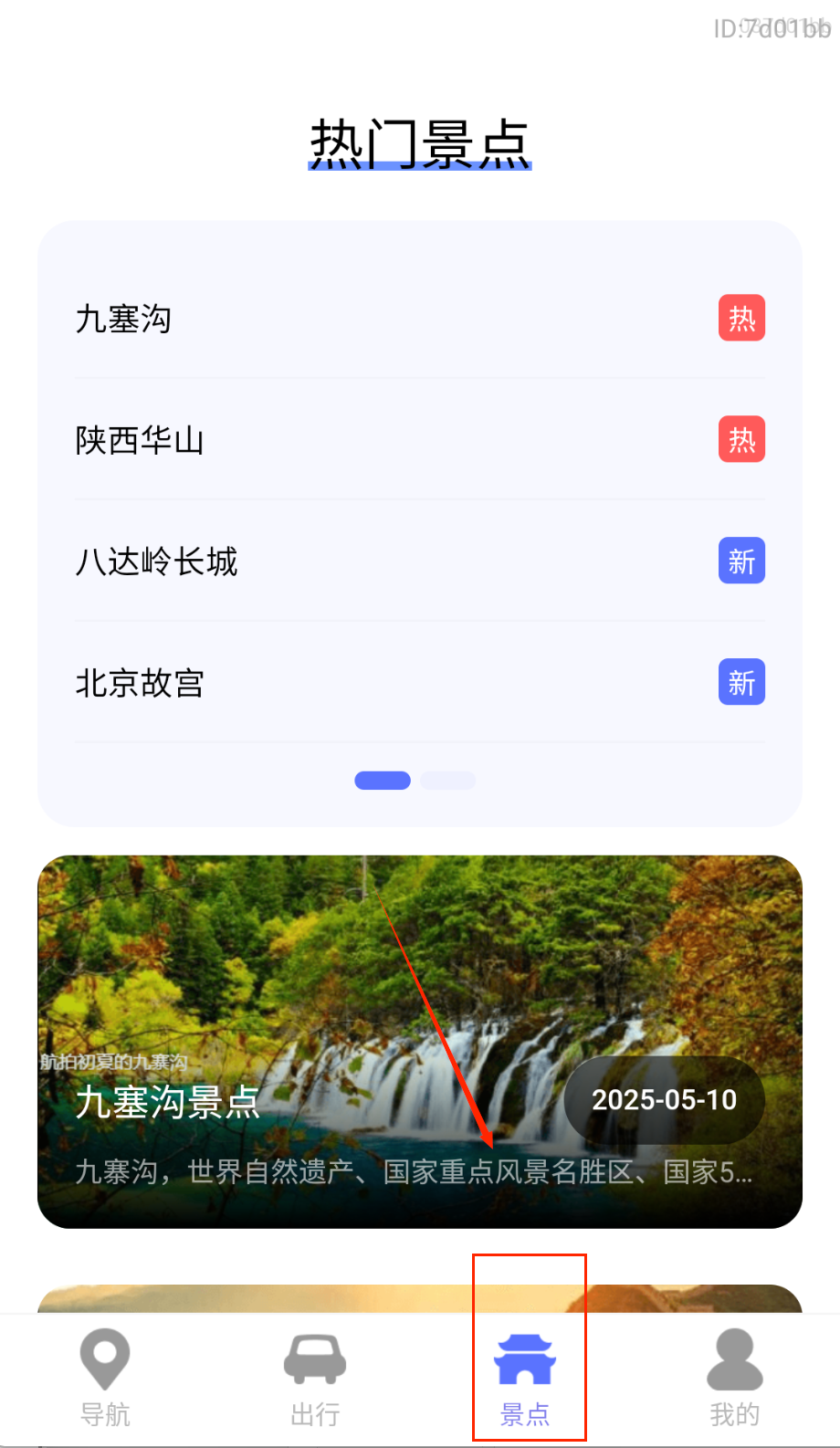Open the 九寨沟景点 photo card

point(419,1041)
